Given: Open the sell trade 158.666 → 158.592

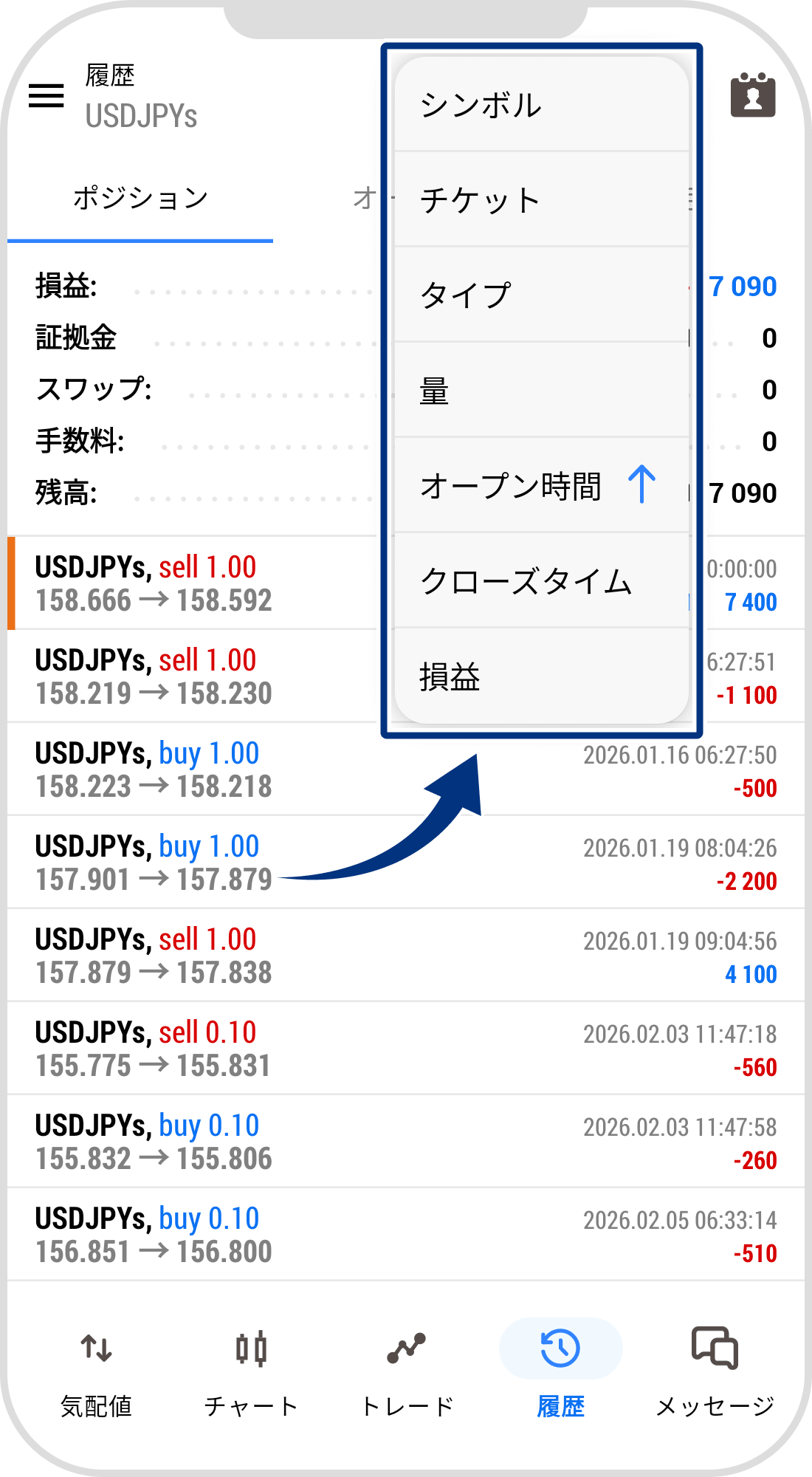Looking at the screenshot, I should [192, 583].
